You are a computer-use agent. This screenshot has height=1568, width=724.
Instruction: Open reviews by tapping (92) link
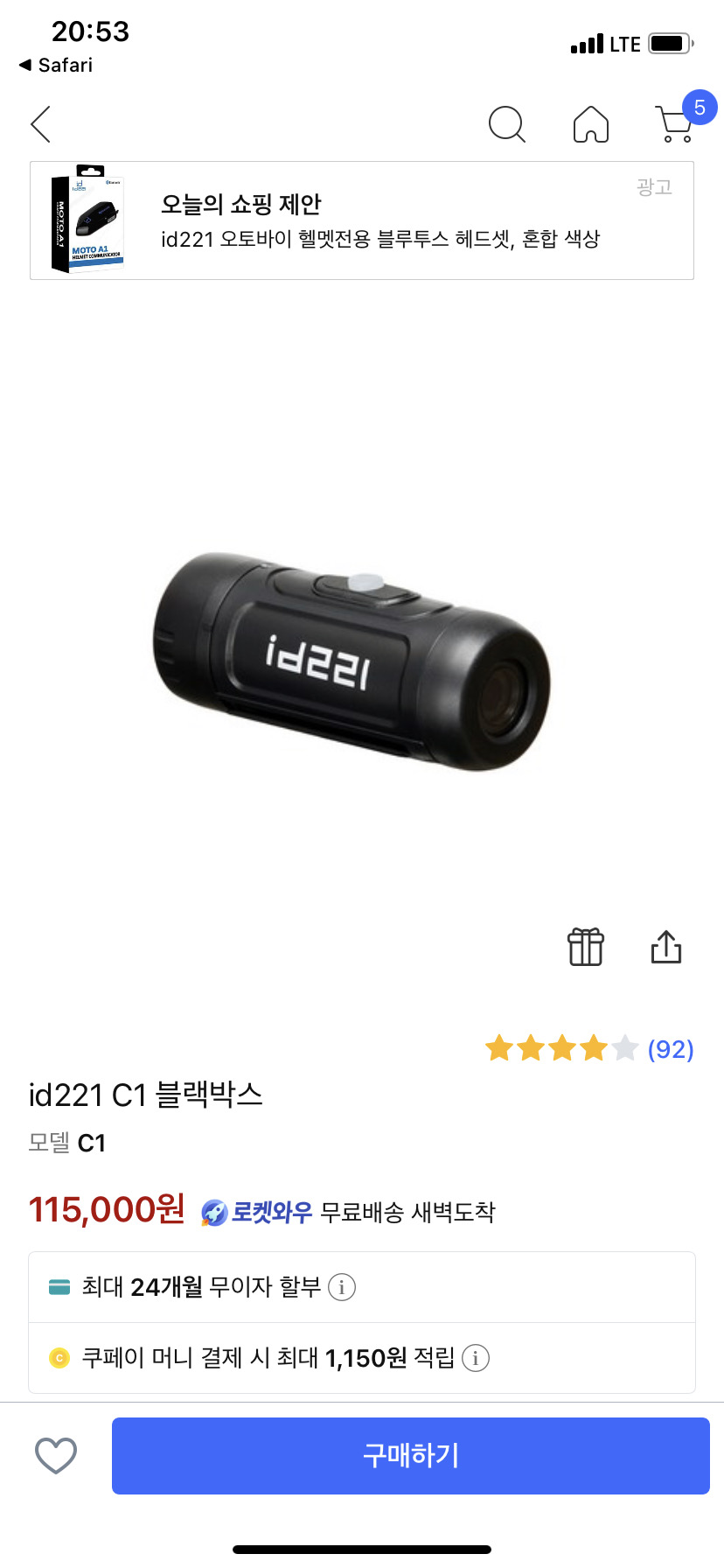tap(670, 1048)
